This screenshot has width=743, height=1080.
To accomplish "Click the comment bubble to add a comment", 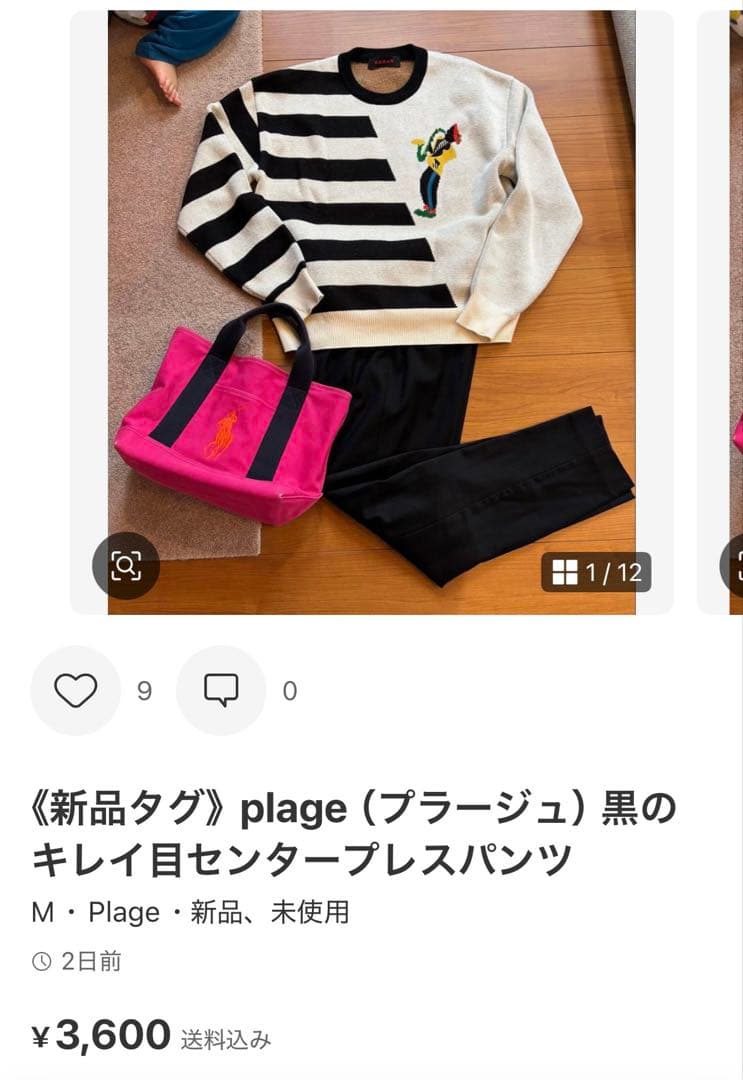I will coord(221,689).
